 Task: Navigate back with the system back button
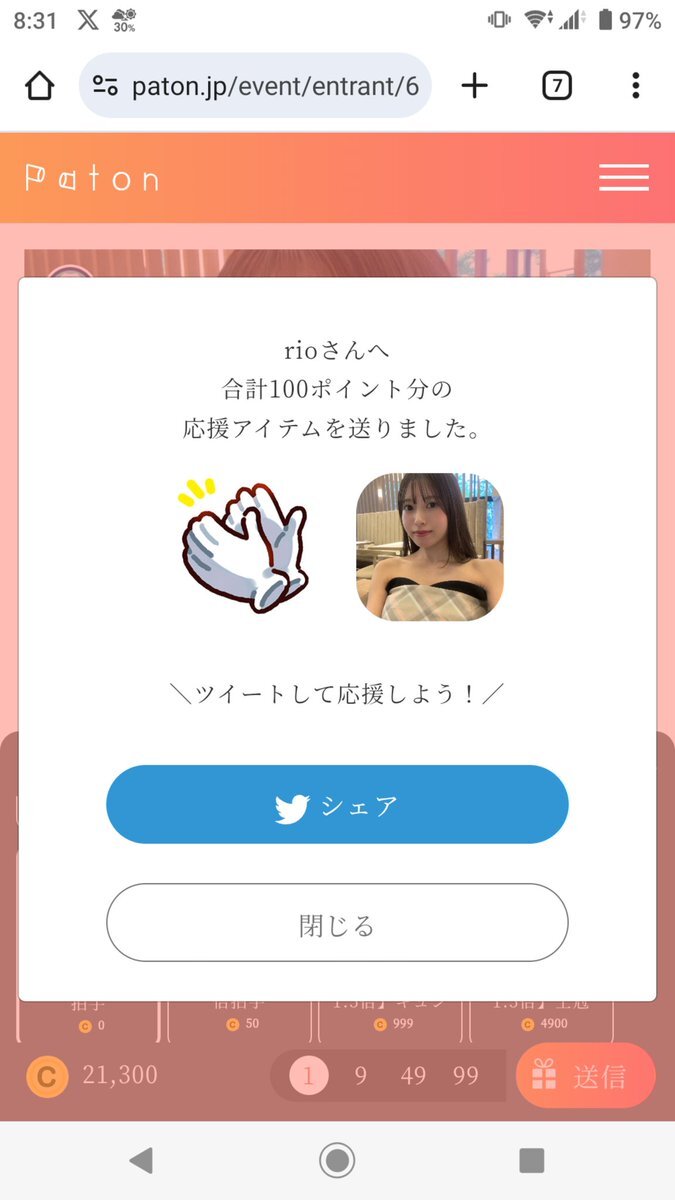click(141, 1160)
